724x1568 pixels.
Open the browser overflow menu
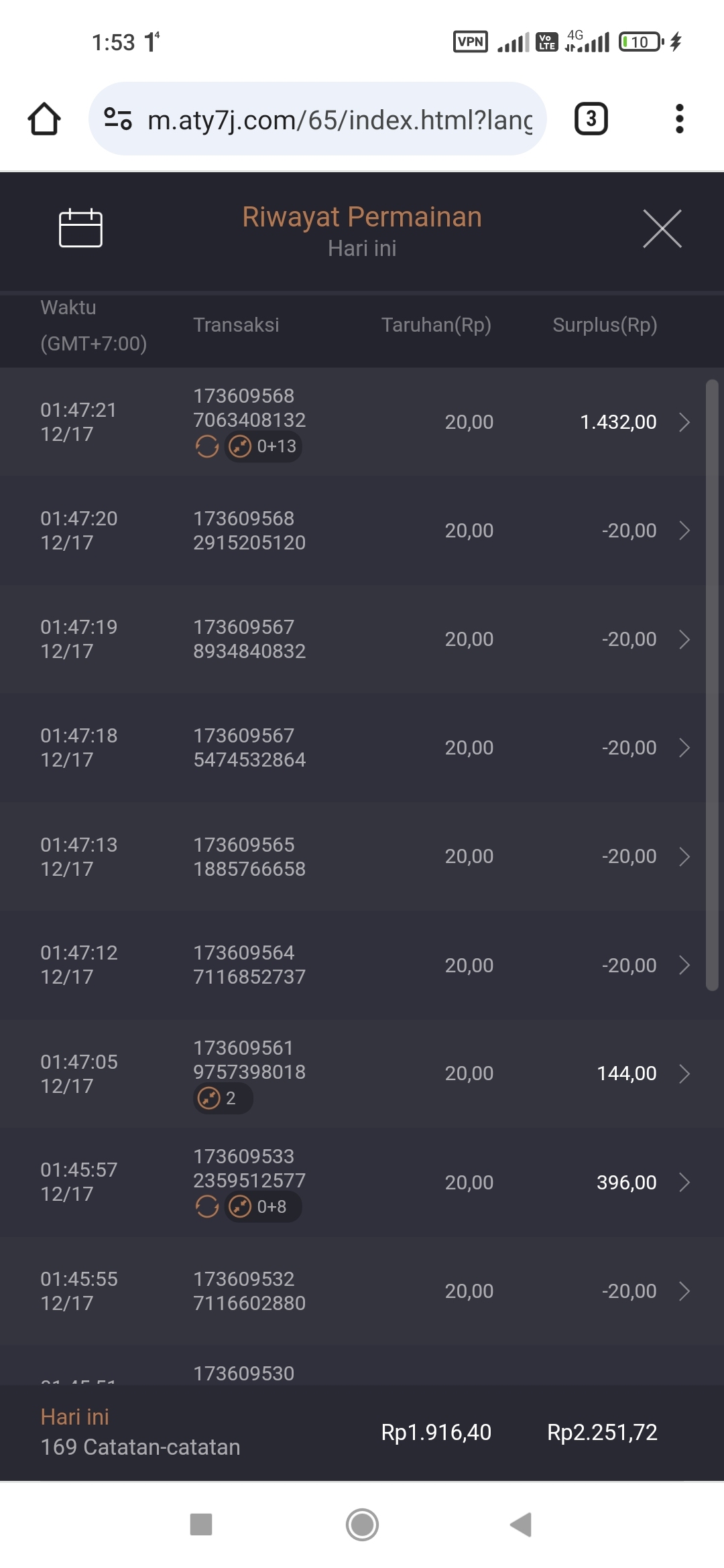coord(679,119)
